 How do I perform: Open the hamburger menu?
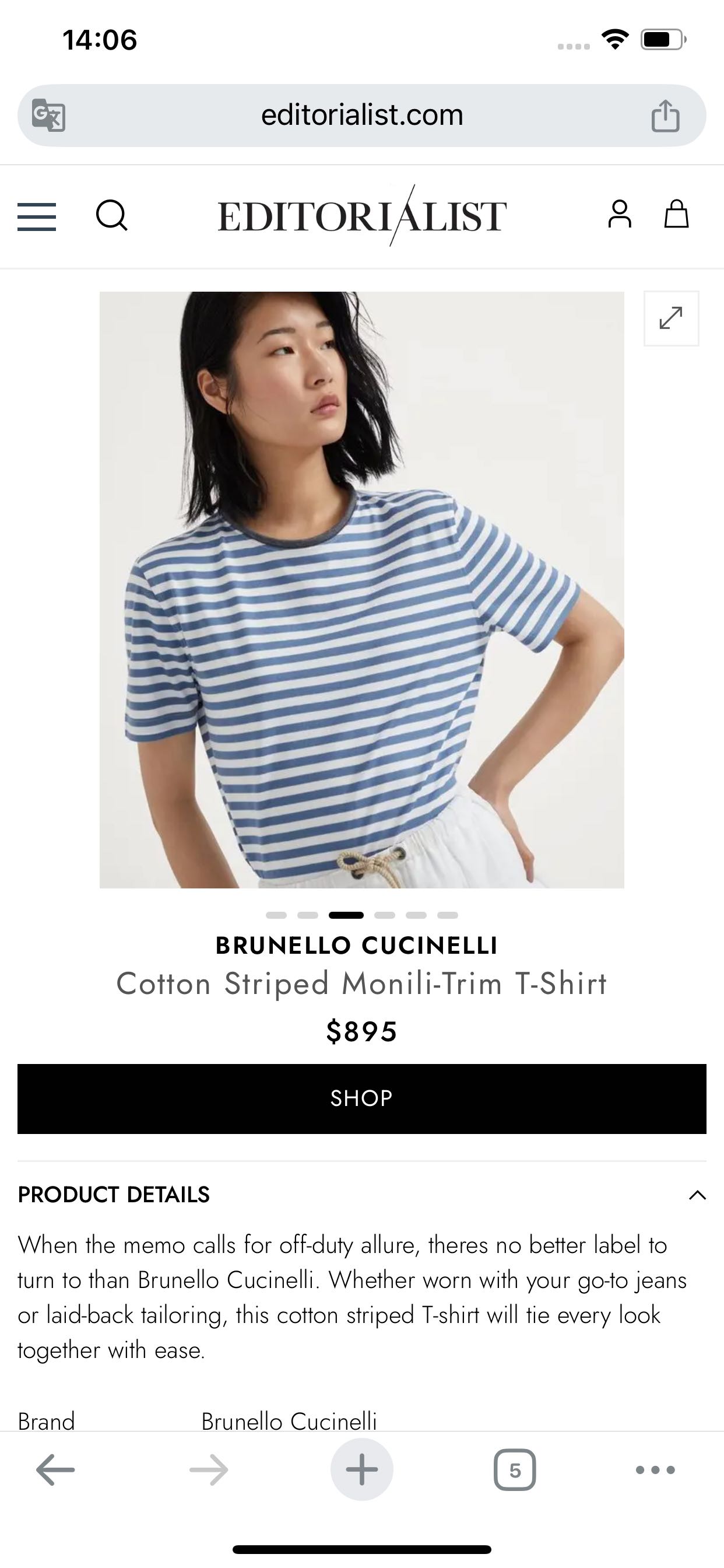click(37, 218)
